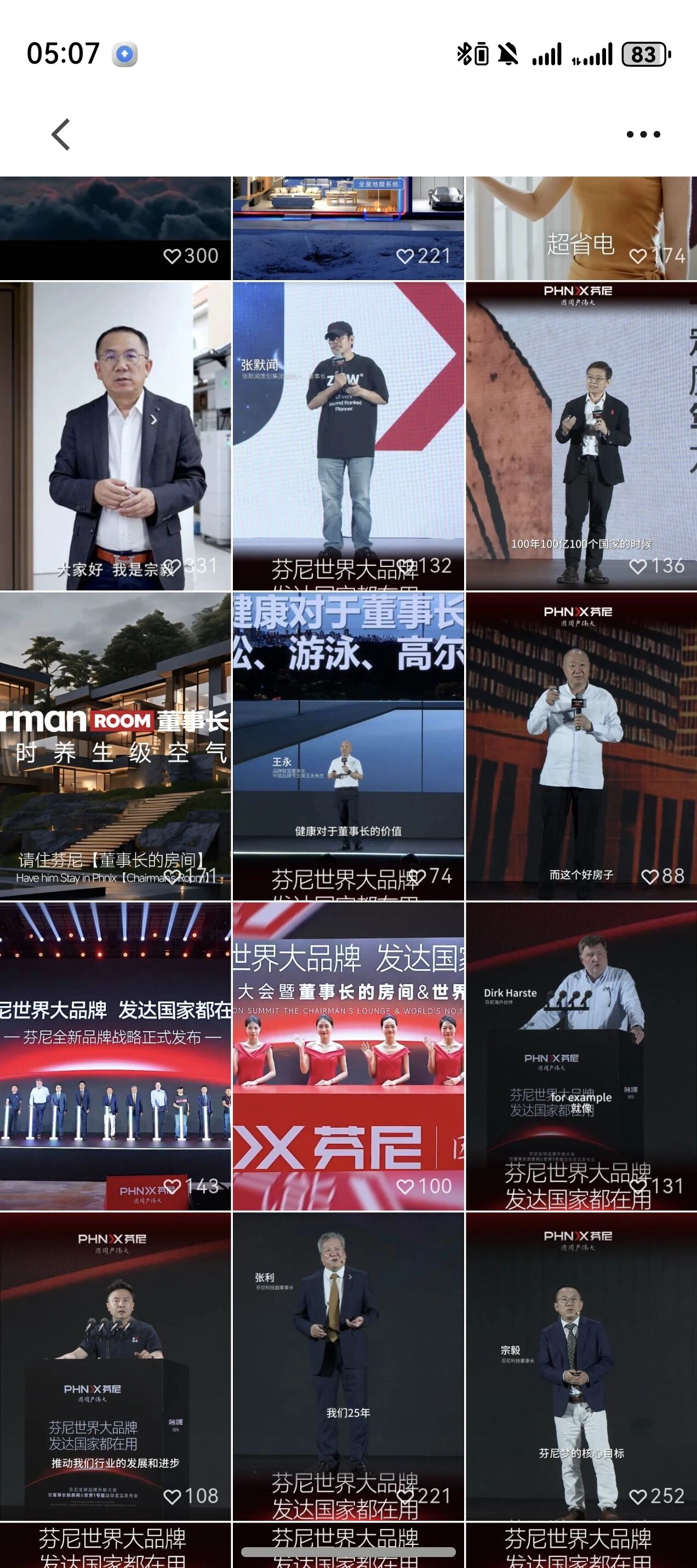Image resolution: width=697 pixels, height=1568 pixels.
Task: Watch the 张默闻 speech video
Action: 348,436
